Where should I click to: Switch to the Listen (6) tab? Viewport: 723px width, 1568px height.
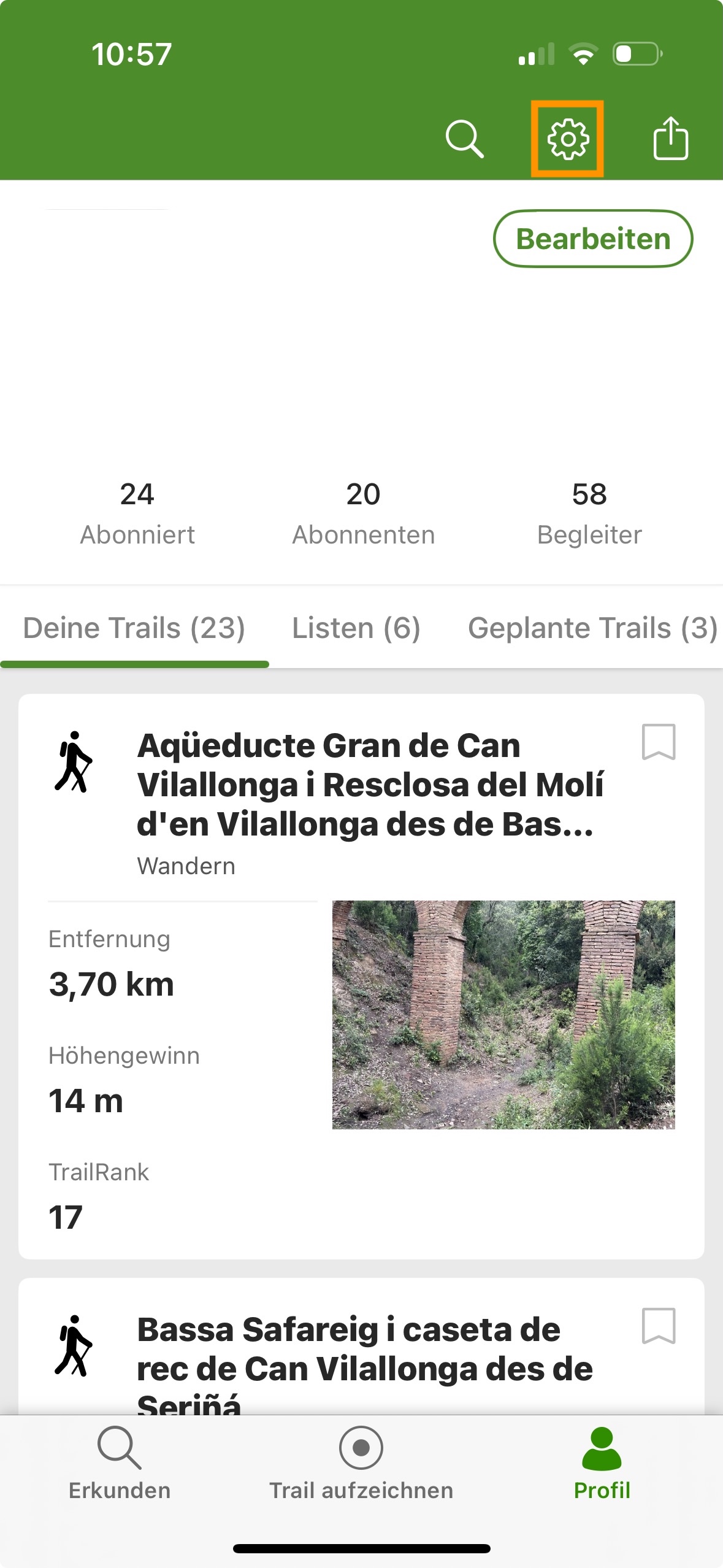pos(356,628)
